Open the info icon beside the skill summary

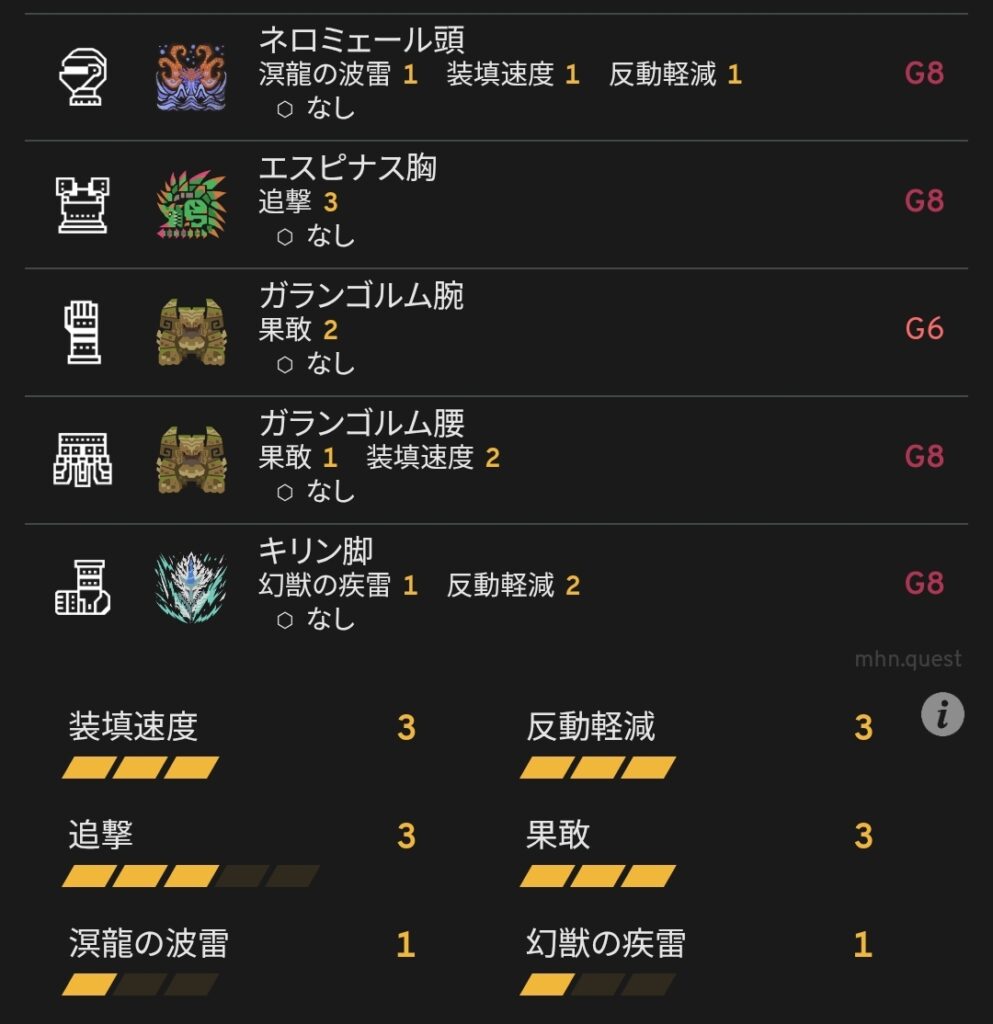(942, 715)
